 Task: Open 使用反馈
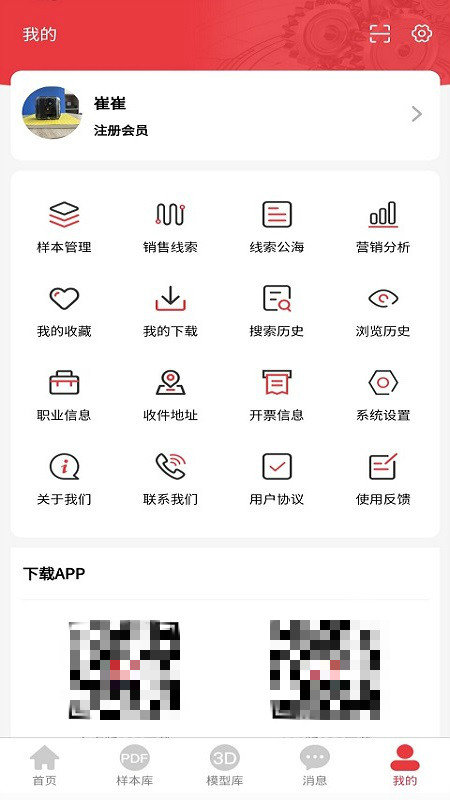tap(383, 480)
